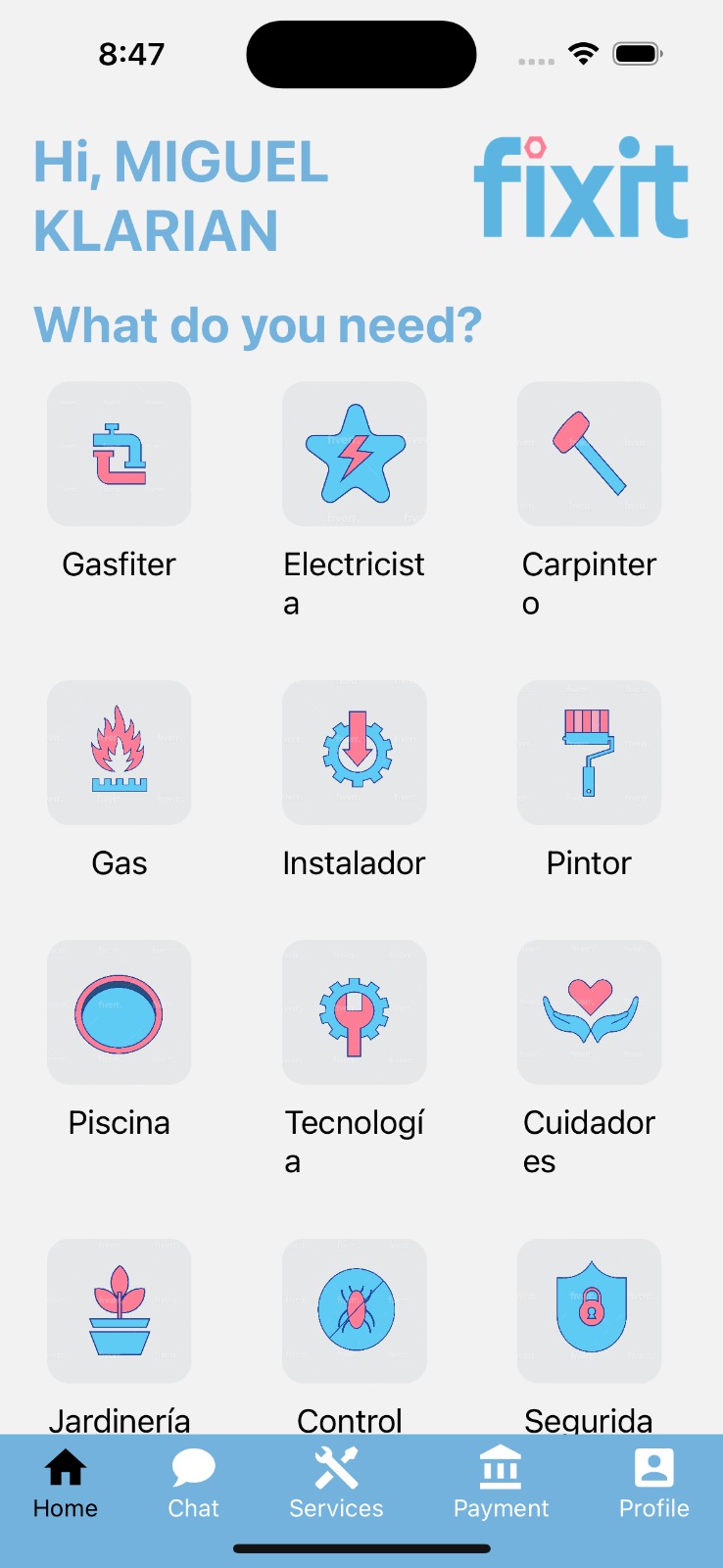View the Profile tab

653,1484
